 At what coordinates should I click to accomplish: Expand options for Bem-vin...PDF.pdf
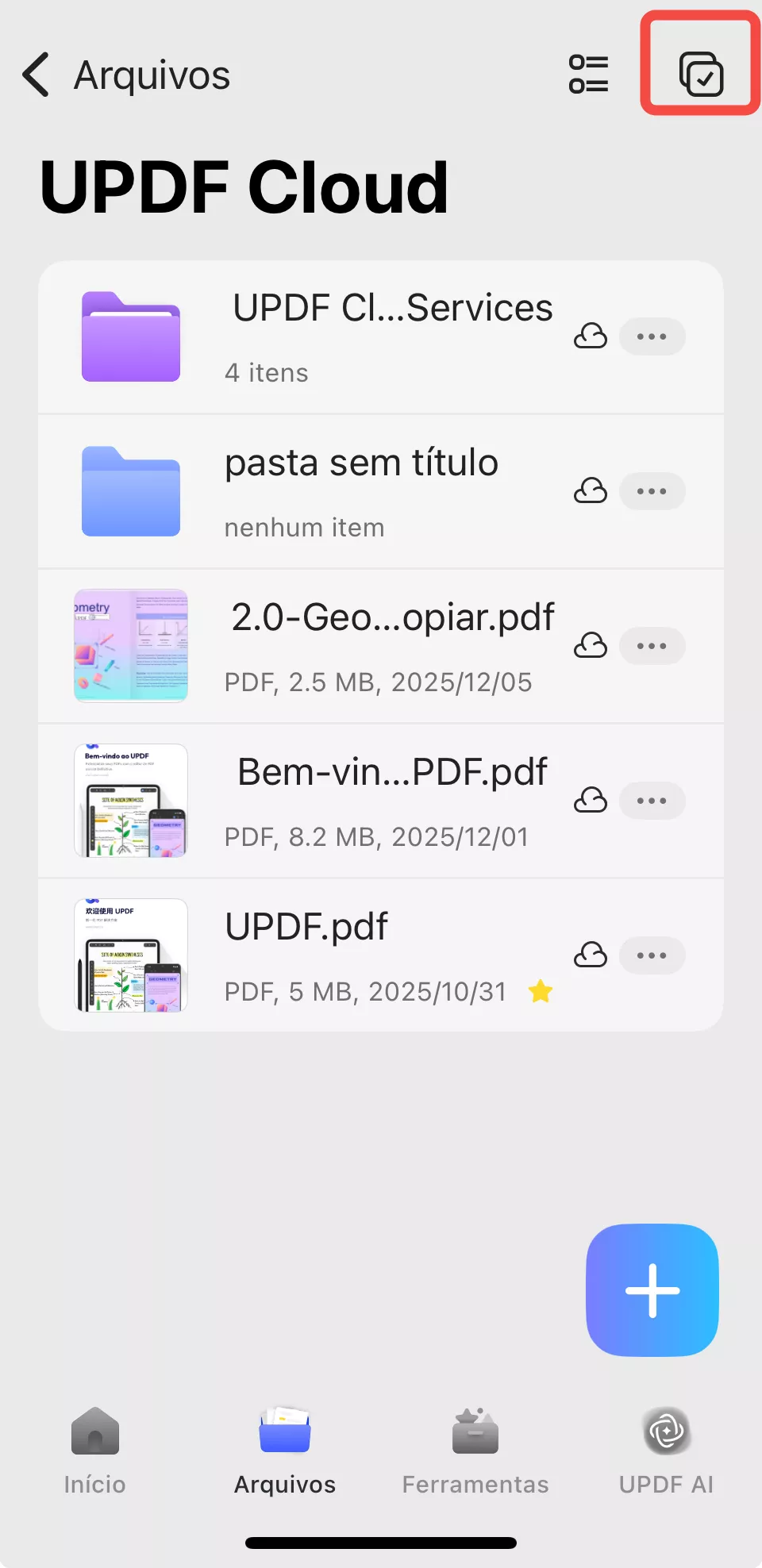coord(652,800)
